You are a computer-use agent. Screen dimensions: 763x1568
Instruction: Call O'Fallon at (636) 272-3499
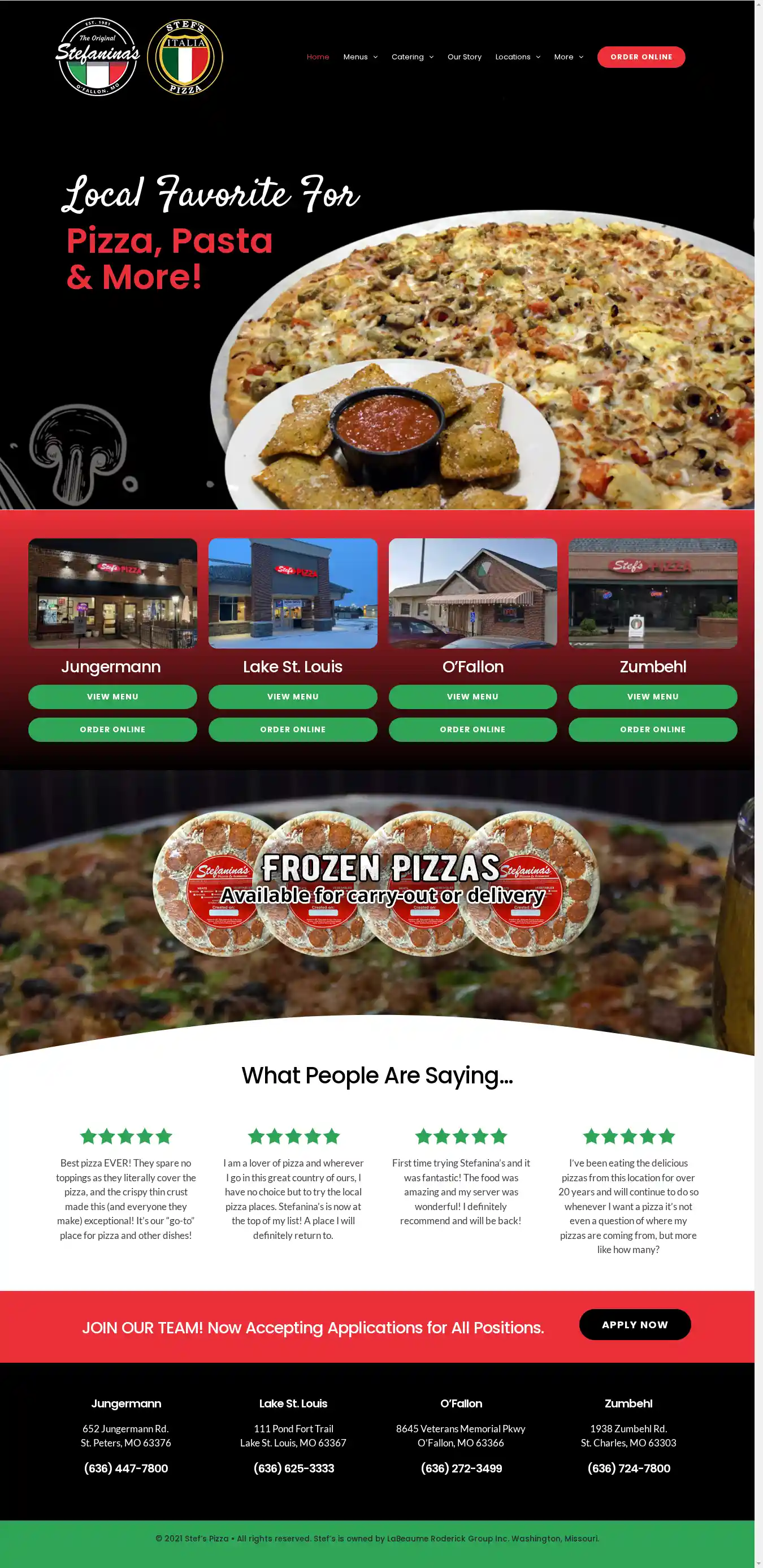(461, 1468)
